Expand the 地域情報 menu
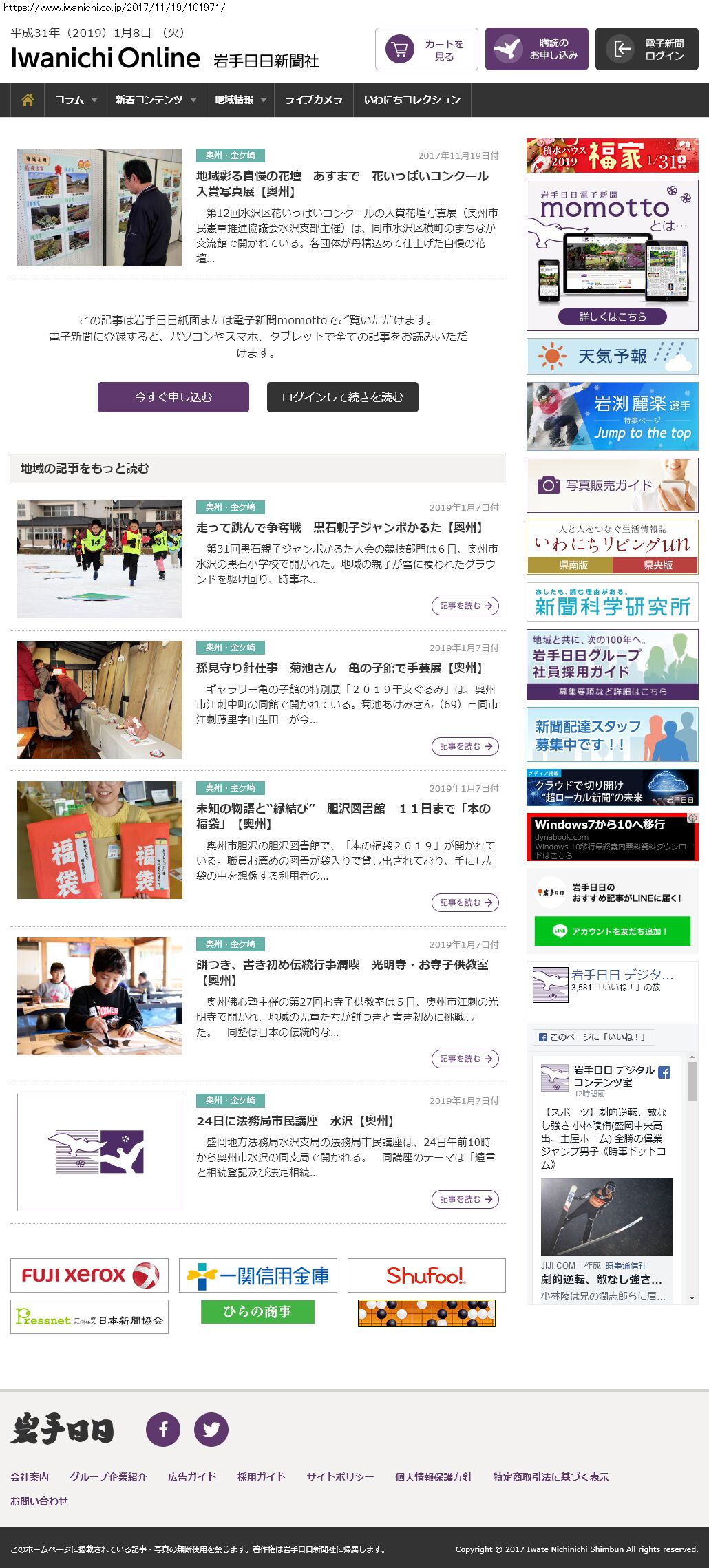709x1568 pixels. (x=240, y=100)
